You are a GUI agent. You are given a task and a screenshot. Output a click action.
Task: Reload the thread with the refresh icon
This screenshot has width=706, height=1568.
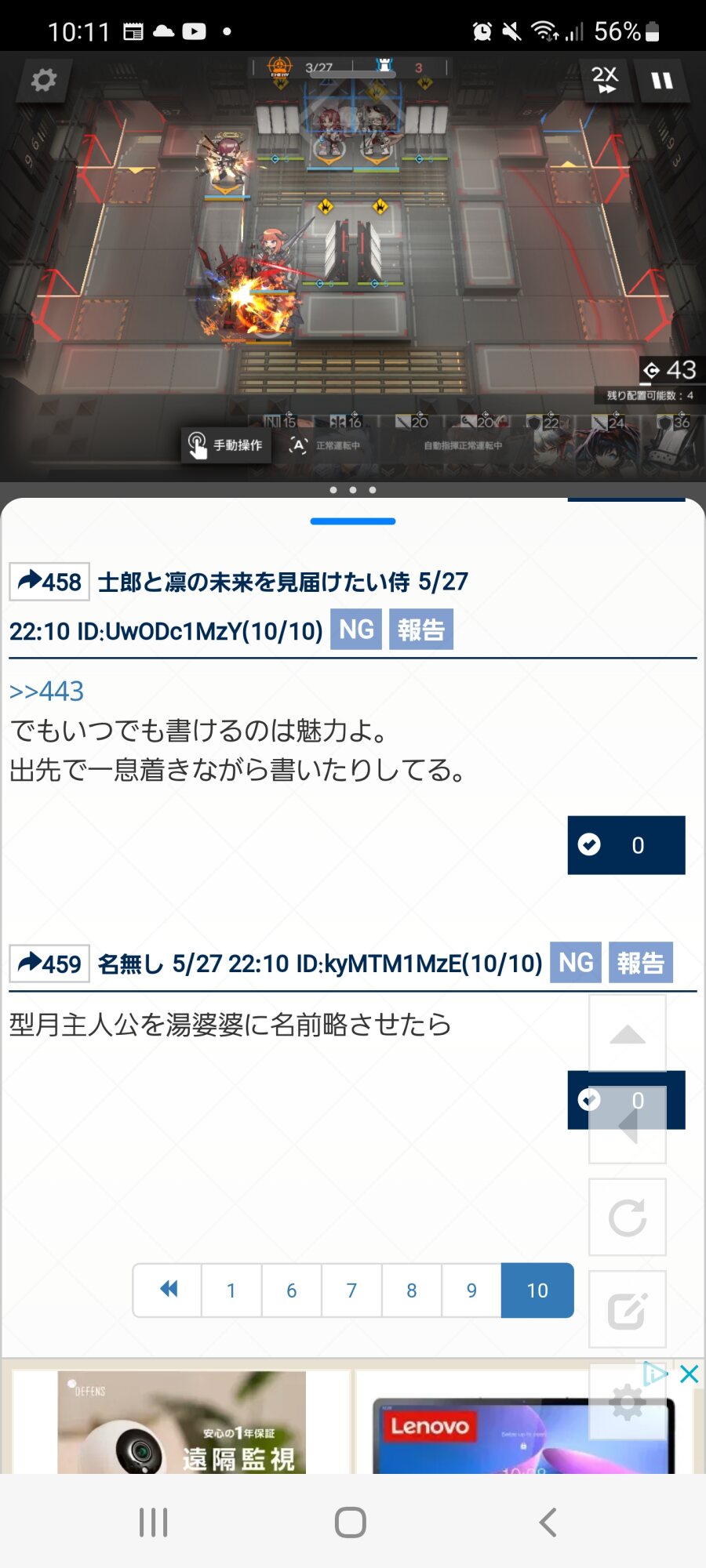(x=628, y=1218)
